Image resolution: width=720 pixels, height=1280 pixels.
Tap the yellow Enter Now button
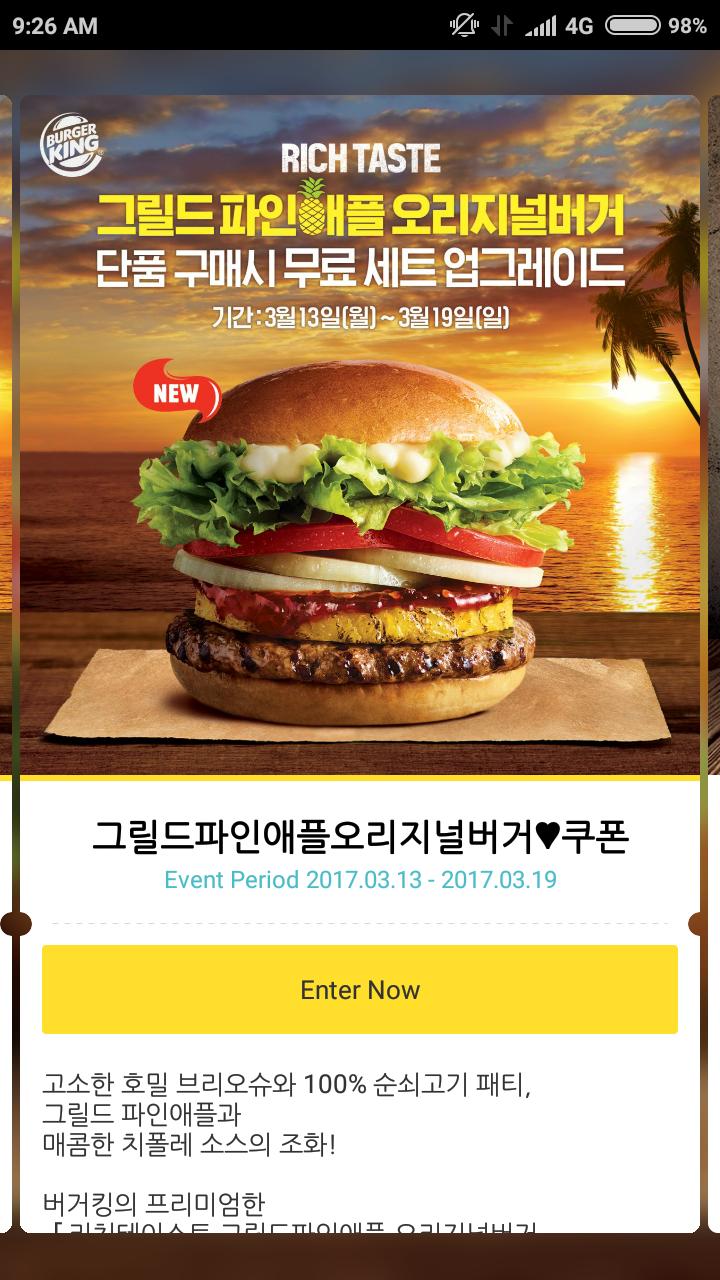[x=360, y=989]
